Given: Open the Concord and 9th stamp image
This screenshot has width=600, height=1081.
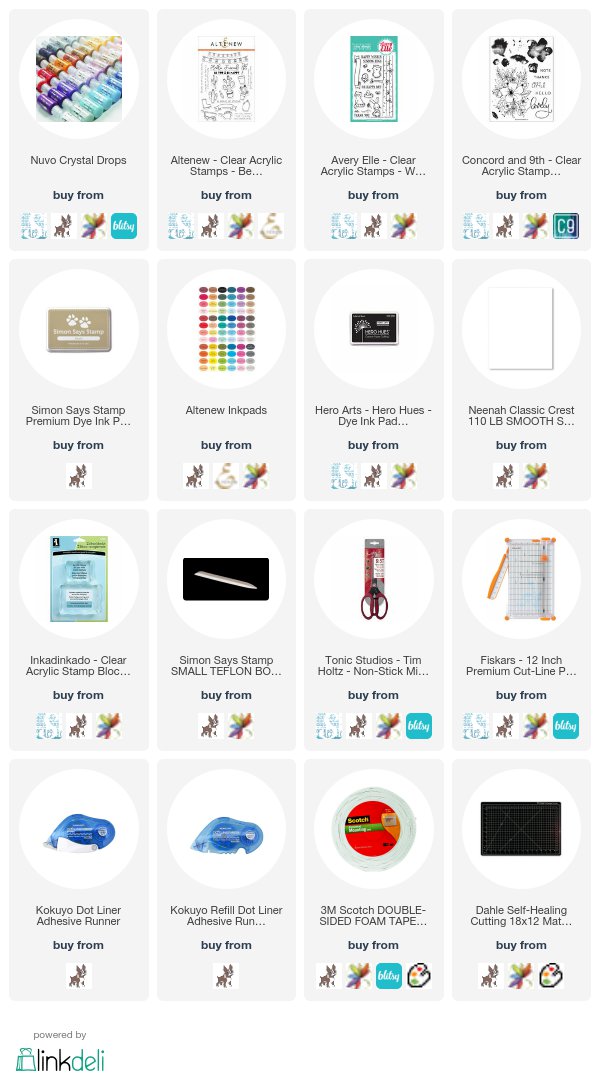Looking at the screenshot, I should click(521, 79).
